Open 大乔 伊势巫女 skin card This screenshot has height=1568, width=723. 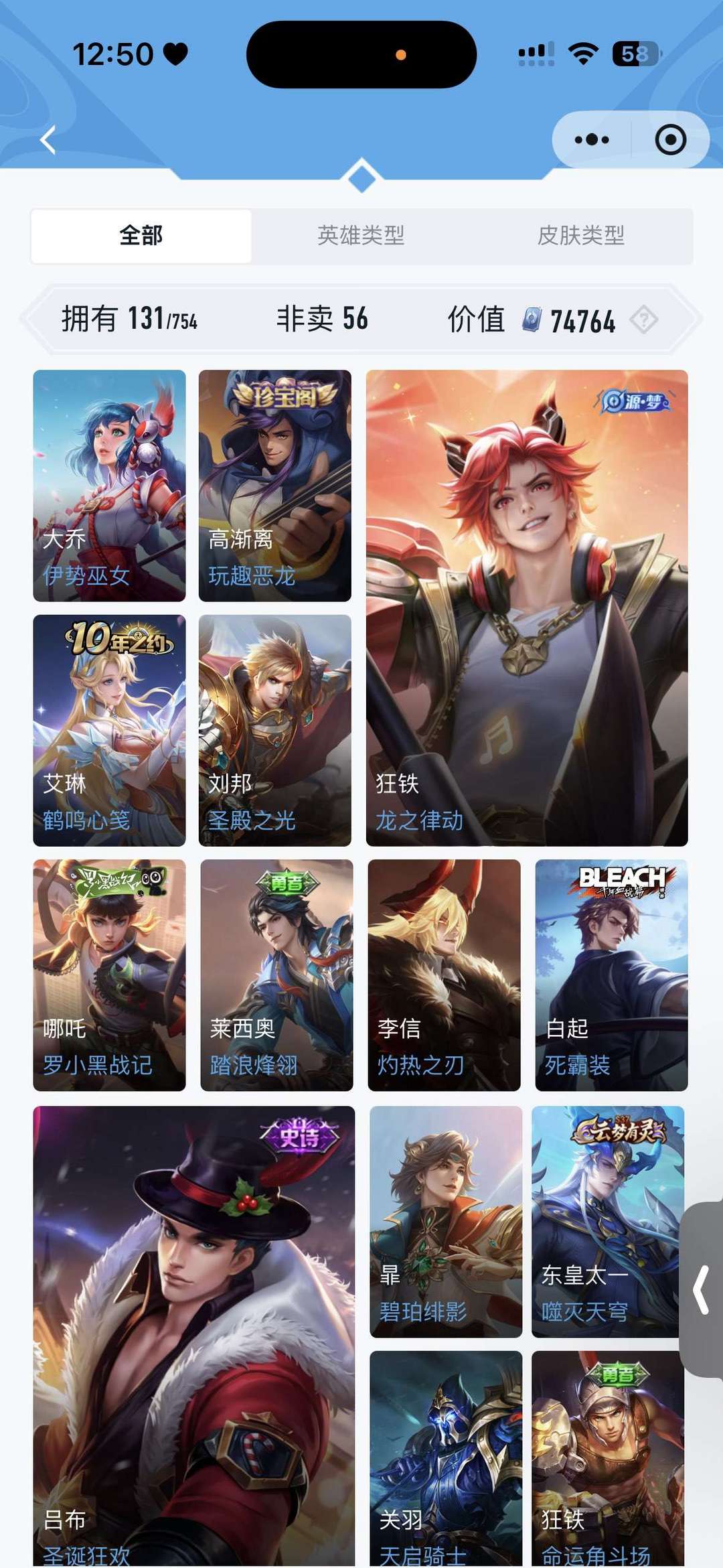pyautogui.click(x=109, y=486)
